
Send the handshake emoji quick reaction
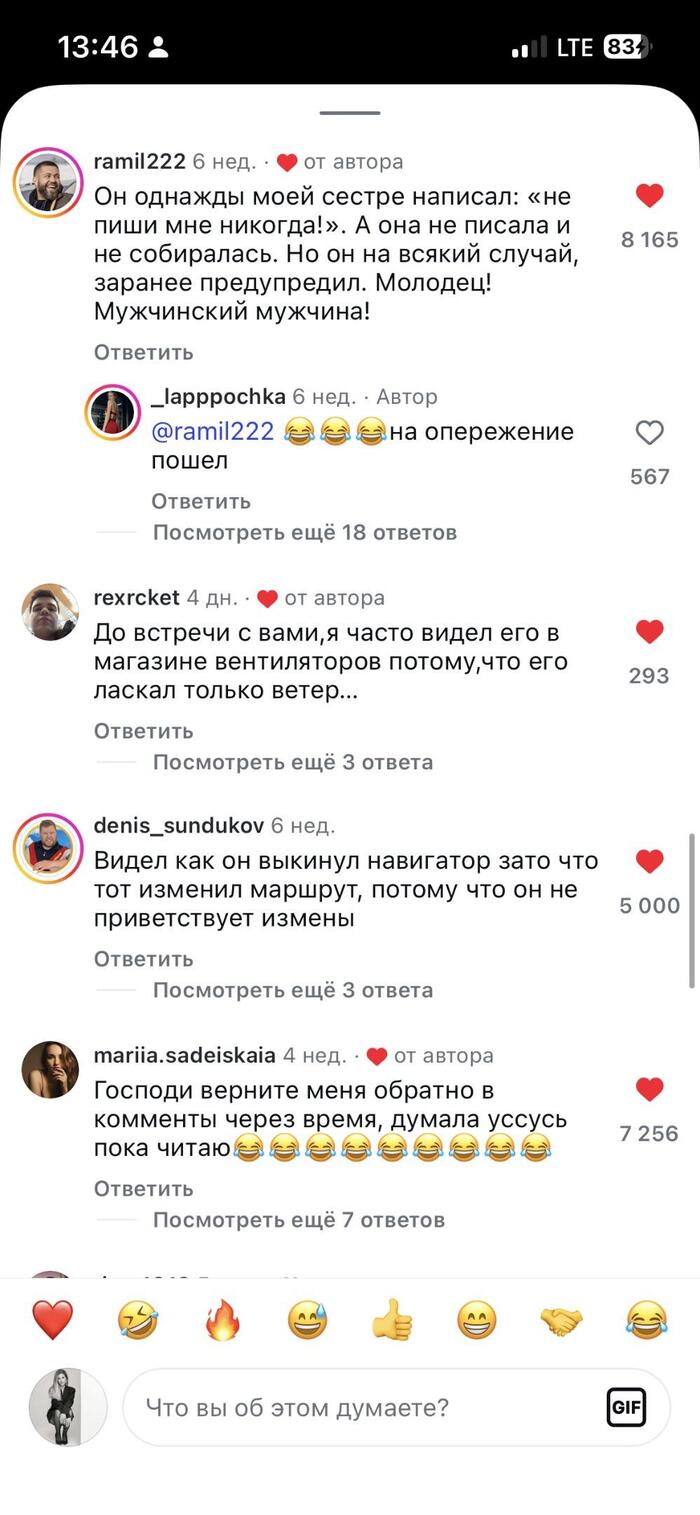coord(562,1321)
